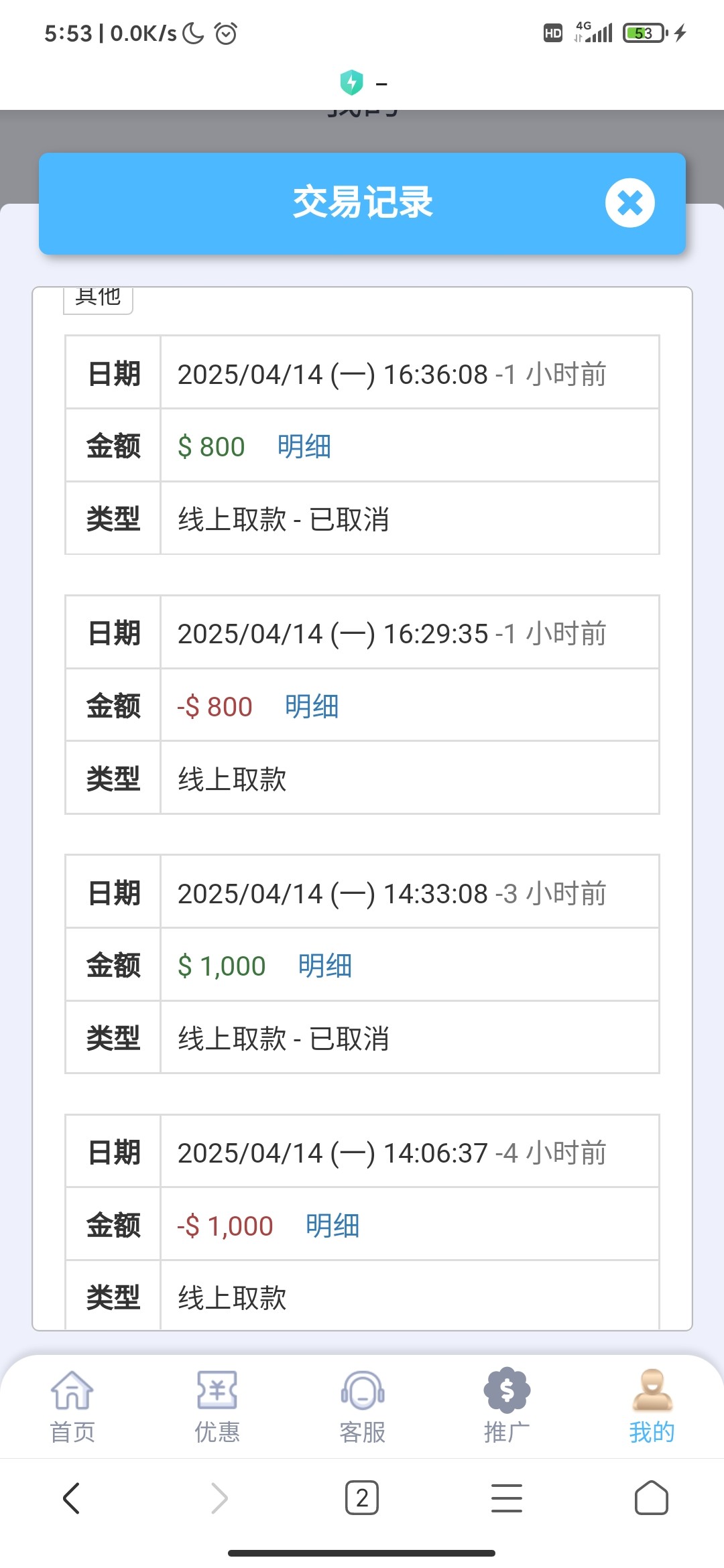This screenshot has height=1568, width=724.
Task: Go back with the browser back arrow
Action: [72, 1498]
